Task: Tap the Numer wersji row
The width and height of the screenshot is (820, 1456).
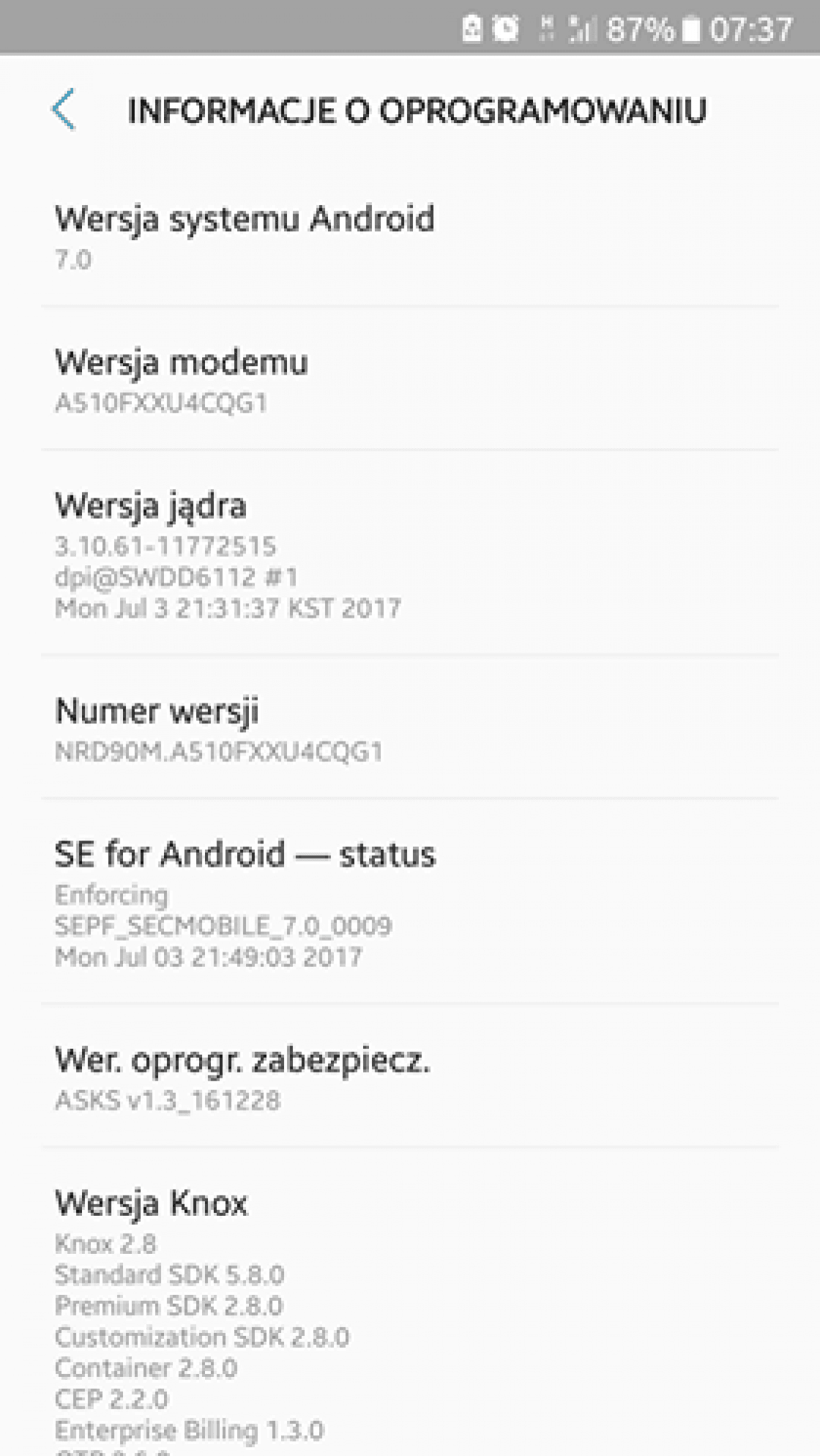Action: 410,727
